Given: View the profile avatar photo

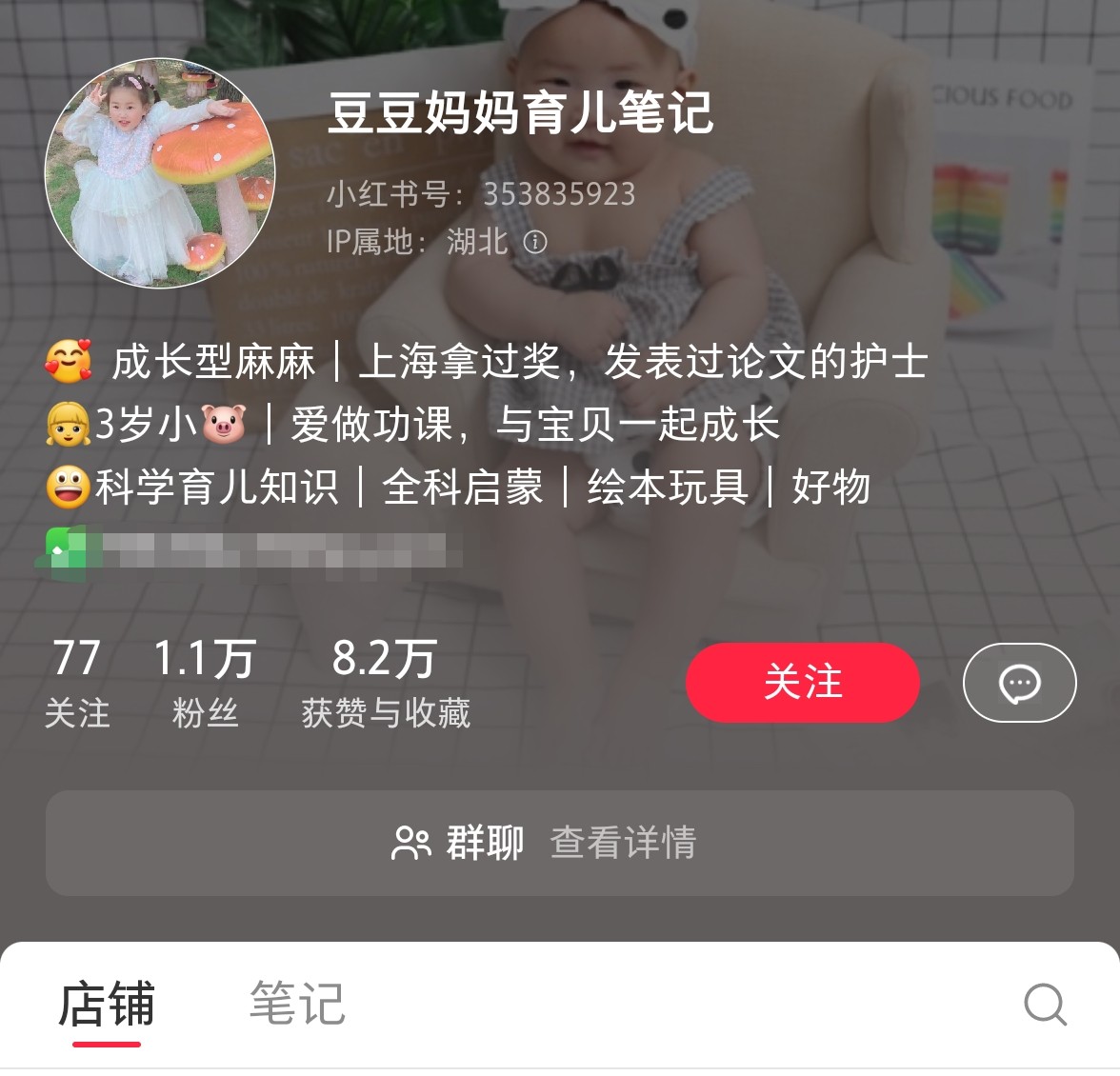Looking at the screenshot, I should click(x=160, y=173).
